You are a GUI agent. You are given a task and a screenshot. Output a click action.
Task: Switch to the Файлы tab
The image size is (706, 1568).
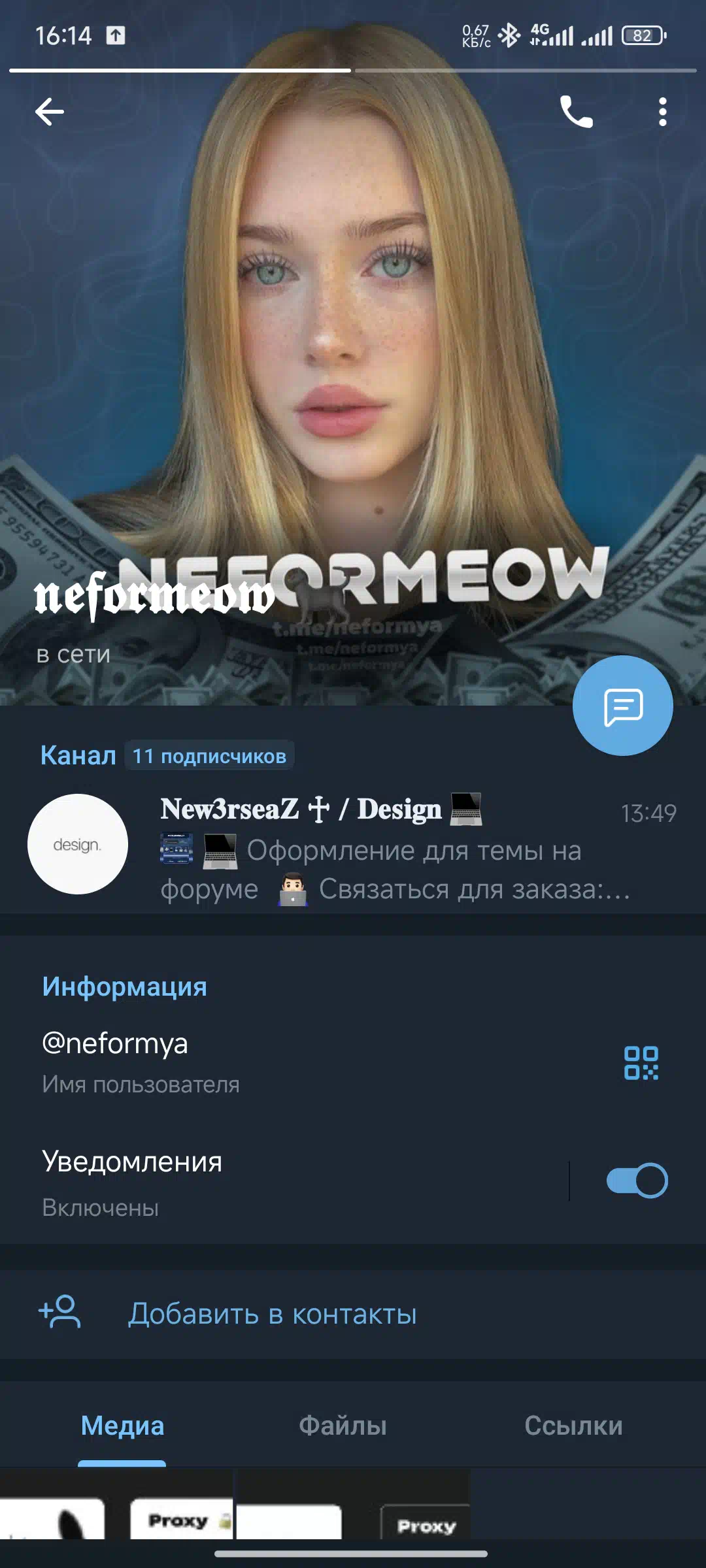pos(343,1426)
